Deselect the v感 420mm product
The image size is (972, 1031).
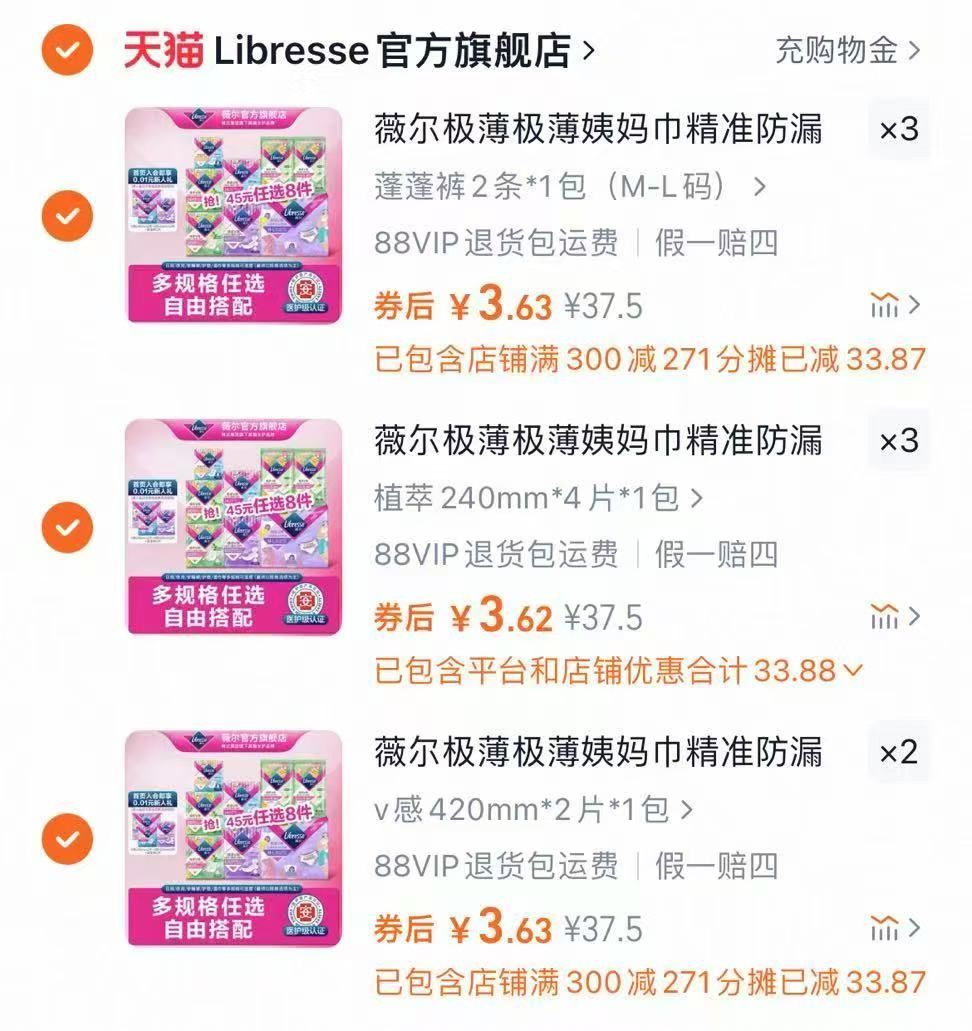(x=65, y=838)
